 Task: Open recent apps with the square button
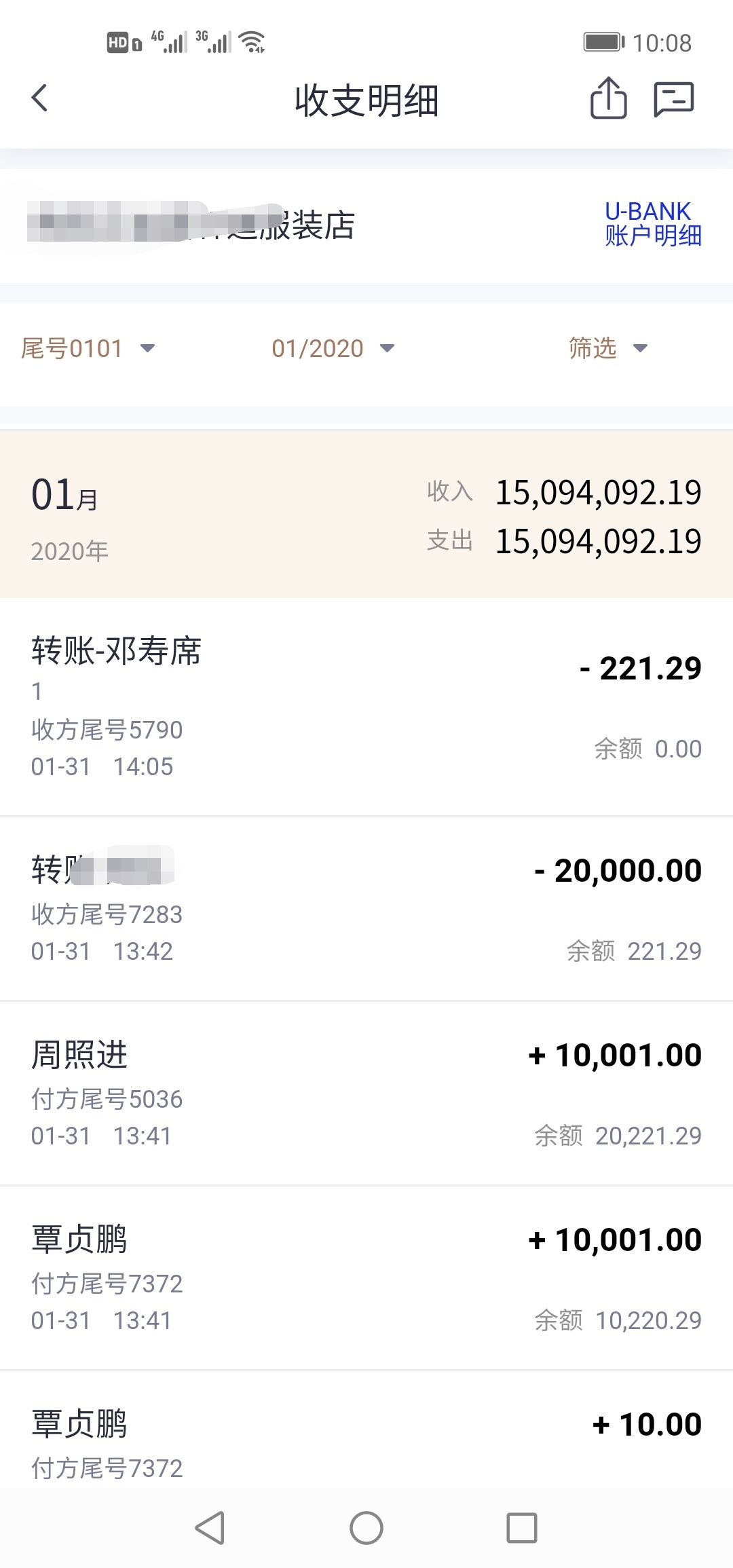pyautogui.click(x=522, y=1528)
